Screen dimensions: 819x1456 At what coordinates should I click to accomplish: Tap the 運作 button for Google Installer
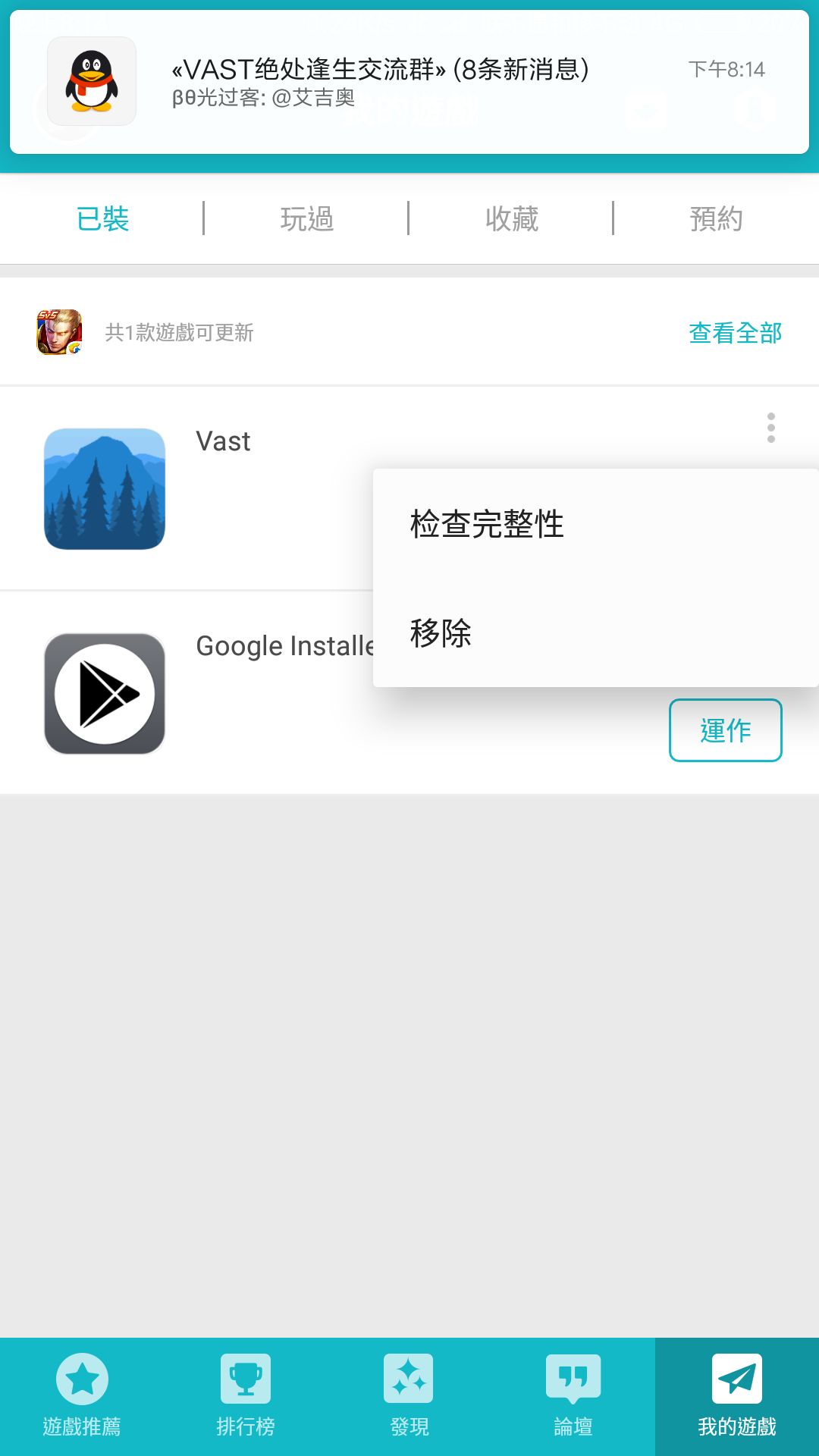coord(725,730)
